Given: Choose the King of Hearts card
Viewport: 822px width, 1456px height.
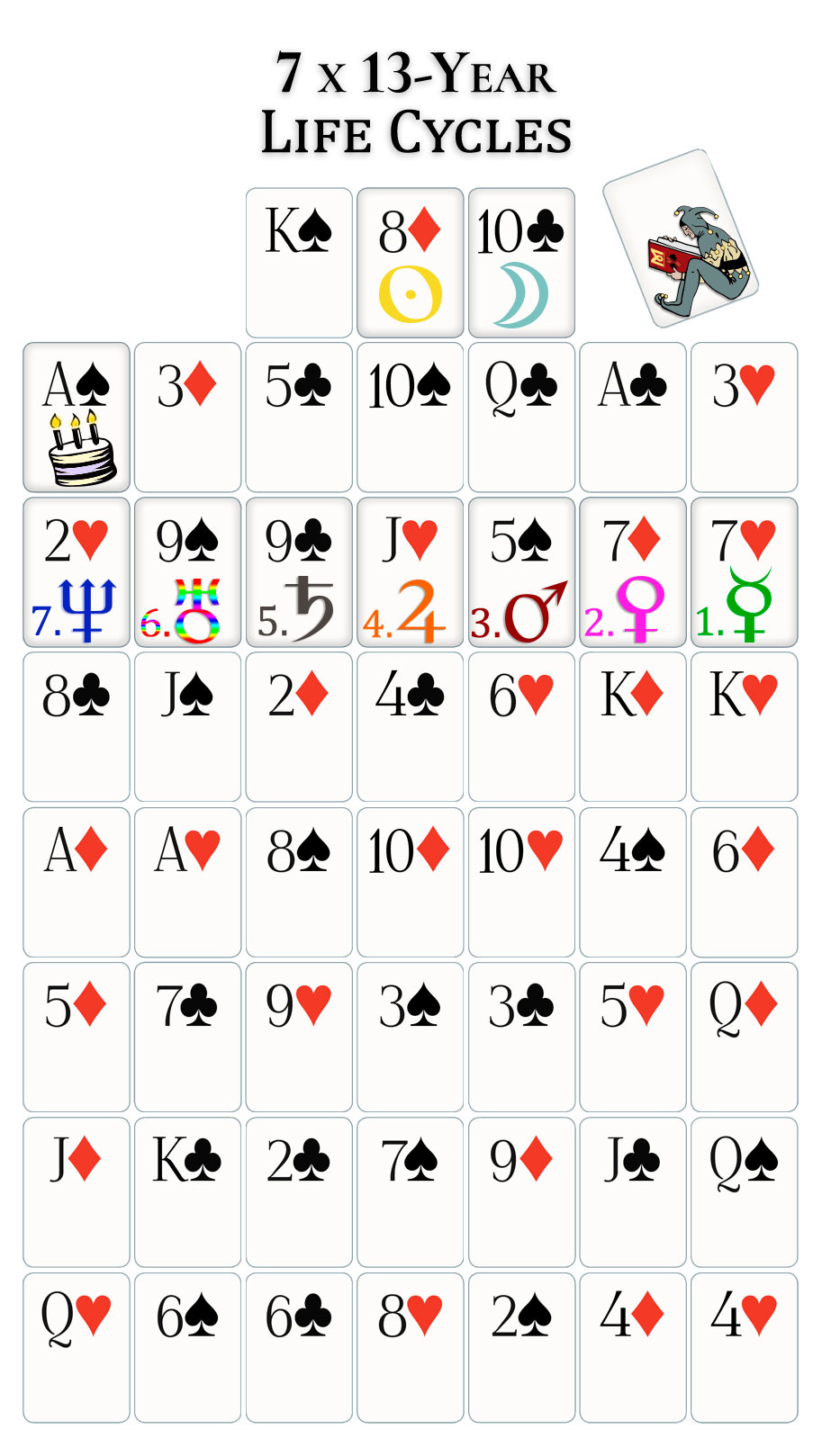Looking at the screenshot, I should [745, 727].
